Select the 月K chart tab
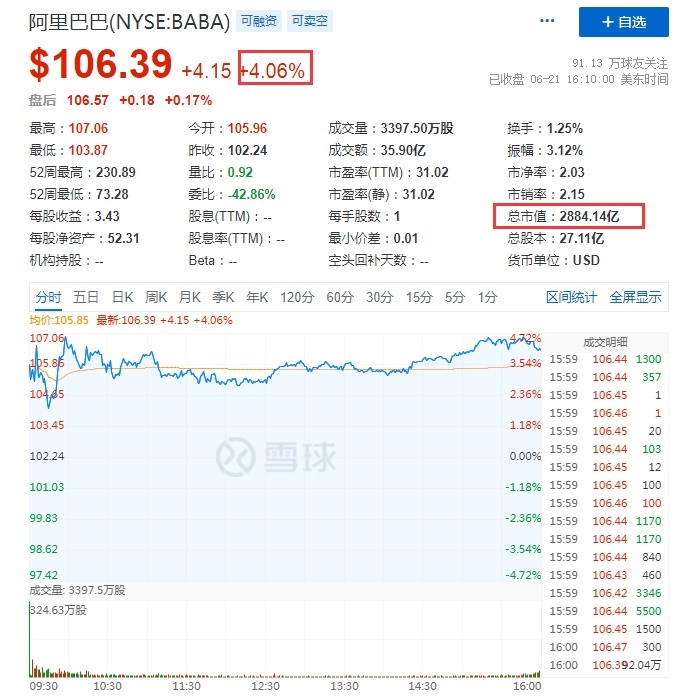686x699 pixels. pos(190,297)
